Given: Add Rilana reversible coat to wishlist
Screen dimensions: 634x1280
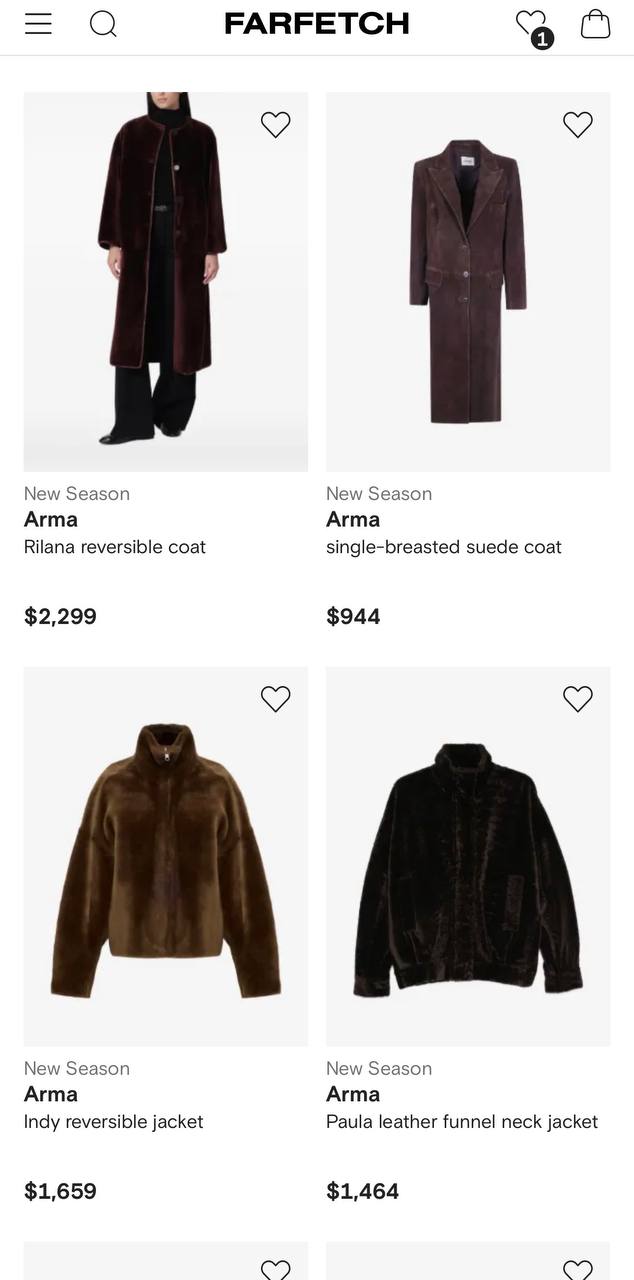Looking at the screenshot, I should pos(276,124).
